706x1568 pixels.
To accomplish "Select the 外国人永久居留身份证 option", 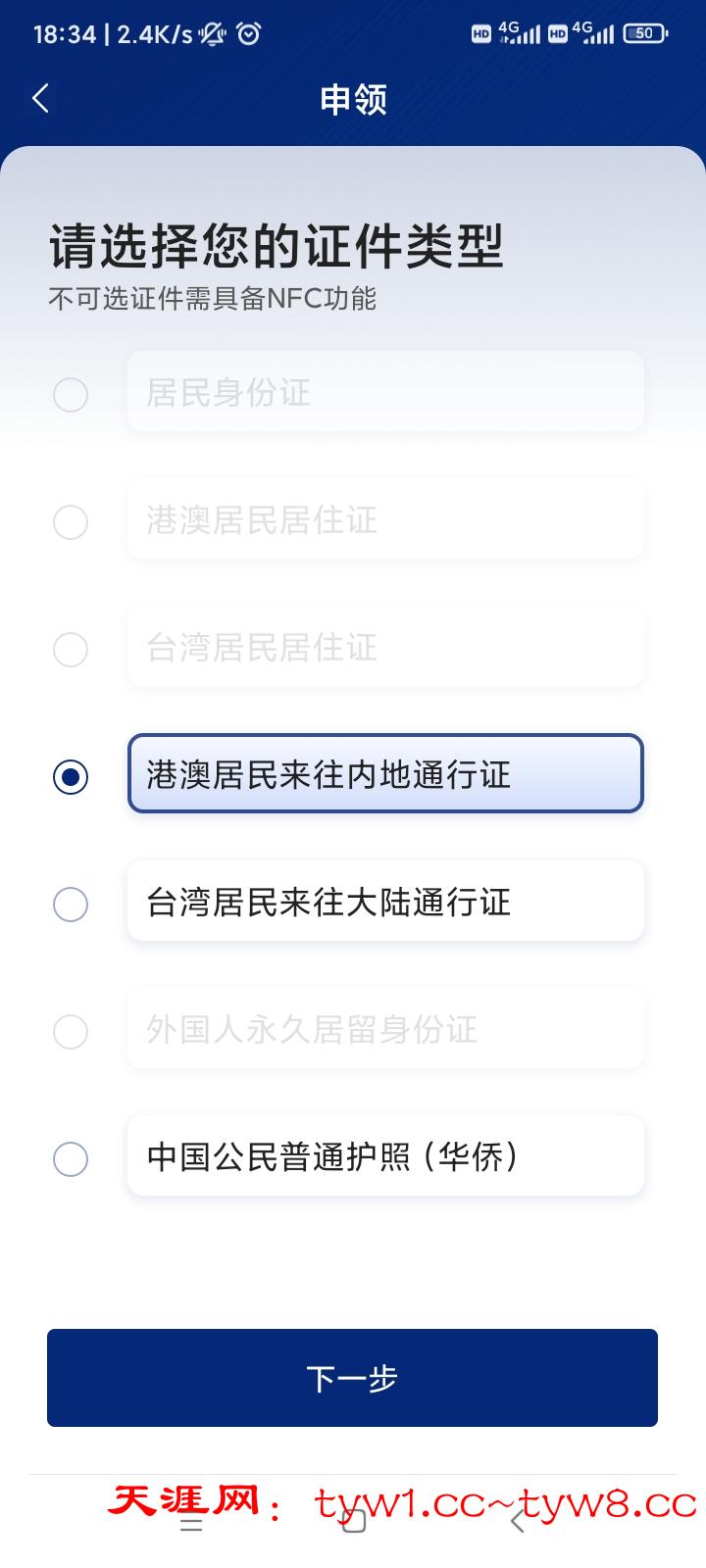I will pos(385,1029).
